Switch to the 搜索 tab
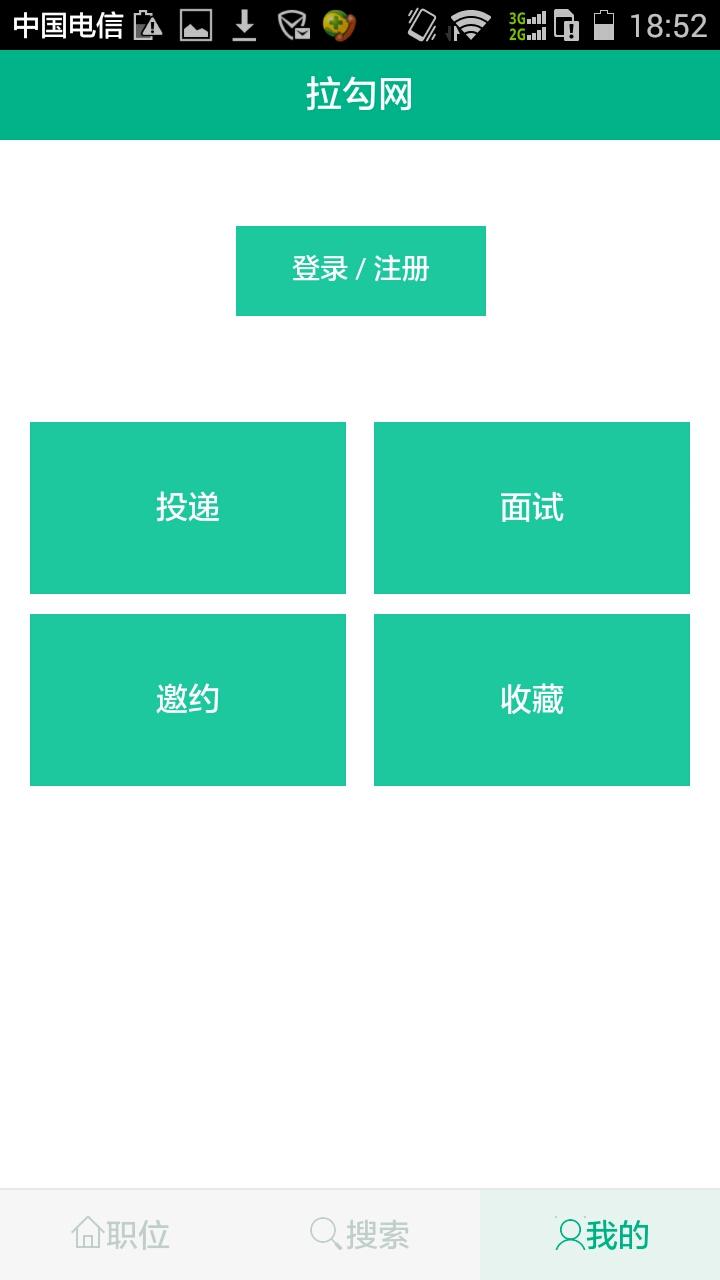 pos(360,1235)
